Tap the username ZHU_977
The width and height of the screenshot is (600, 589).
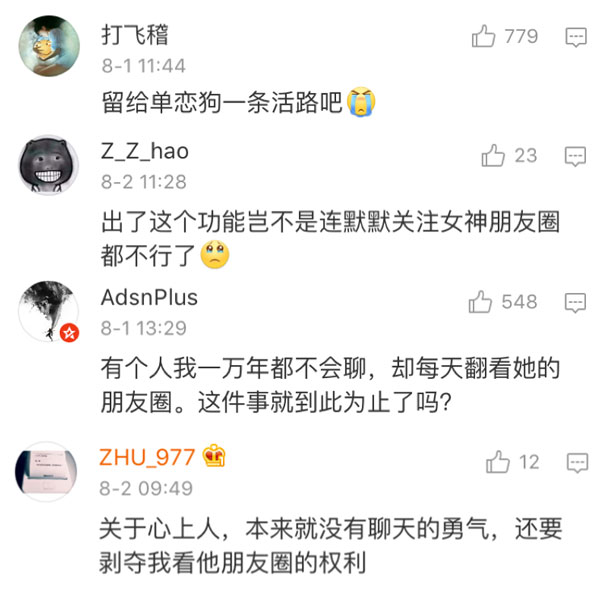click(x=147, y=457)
